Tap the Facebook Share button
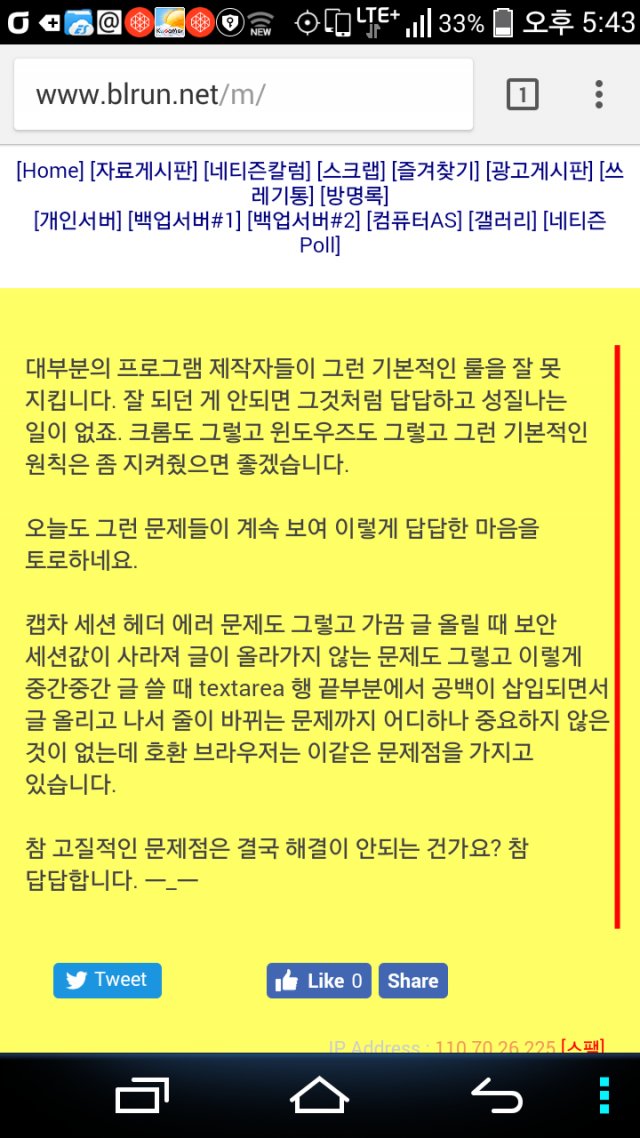The height and width of the screenshot is (1138, 640). pos(413,981)
